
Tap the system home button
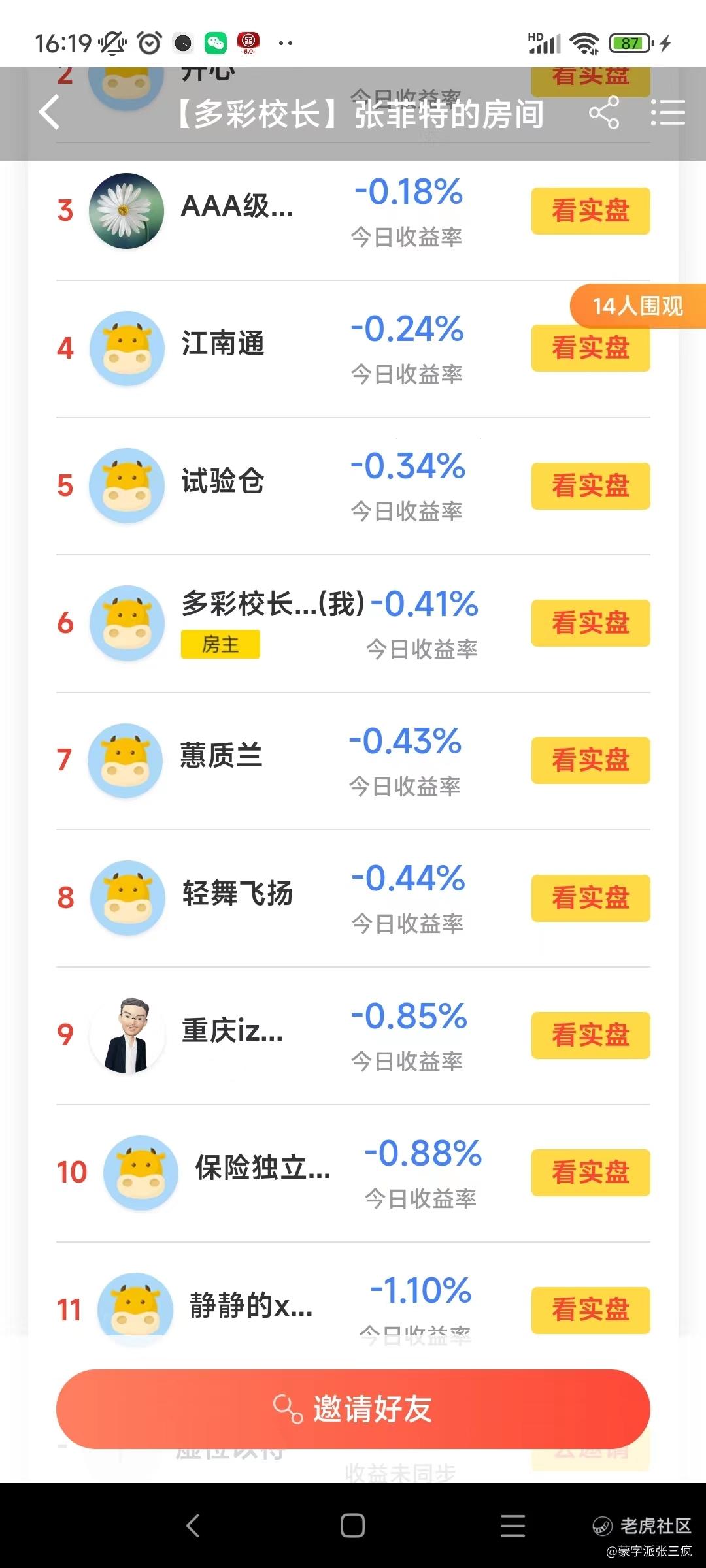(x=352, y=1526)
